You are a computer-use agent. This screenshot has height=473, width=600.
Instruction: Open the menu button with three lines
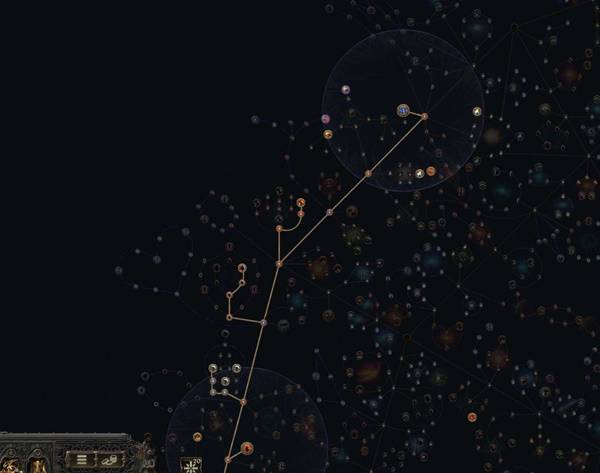click(82, 459)
